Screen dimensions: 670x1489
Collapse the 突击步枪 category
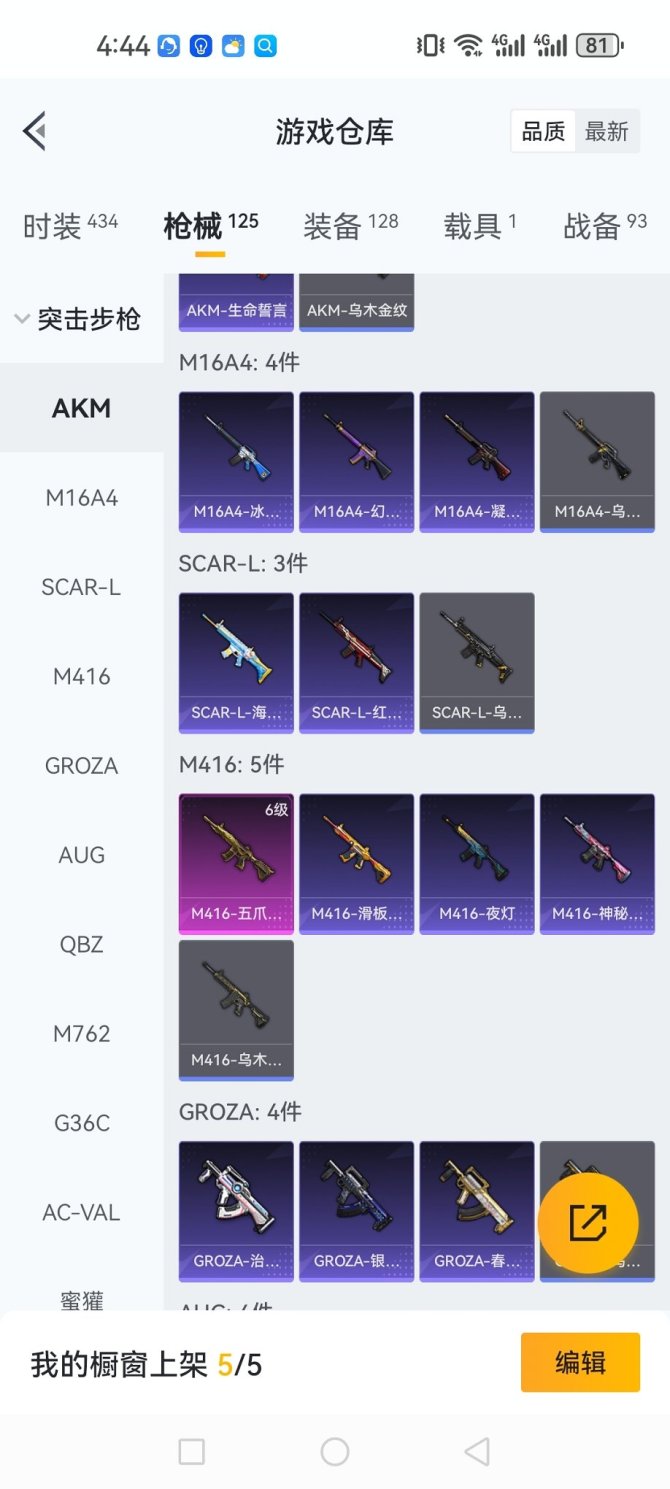pos(78,320)
